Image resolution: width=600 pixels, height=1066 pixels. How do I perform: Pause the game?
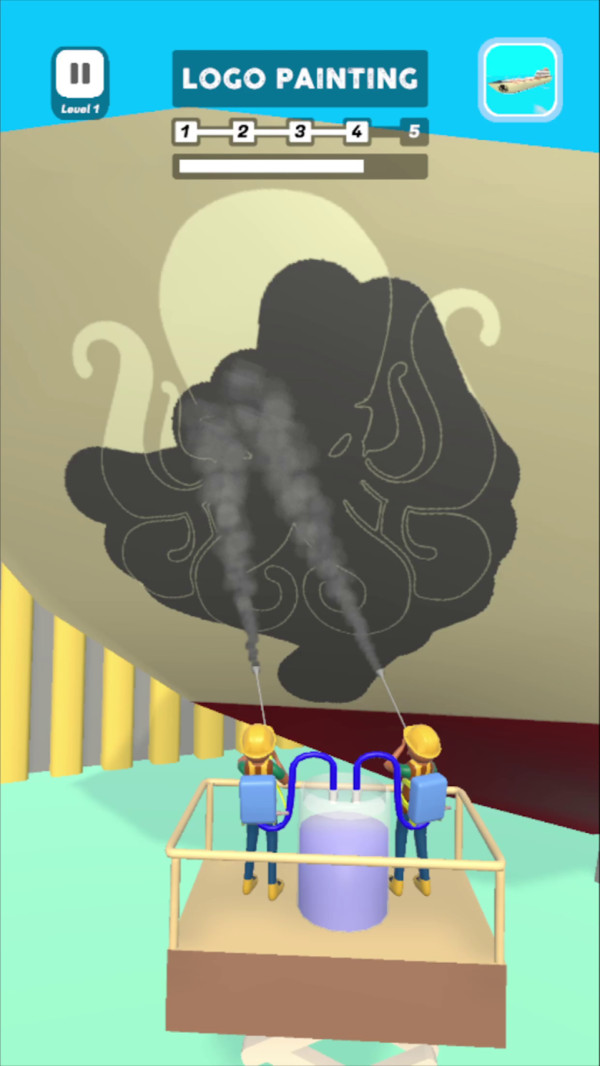pos(80,74)
